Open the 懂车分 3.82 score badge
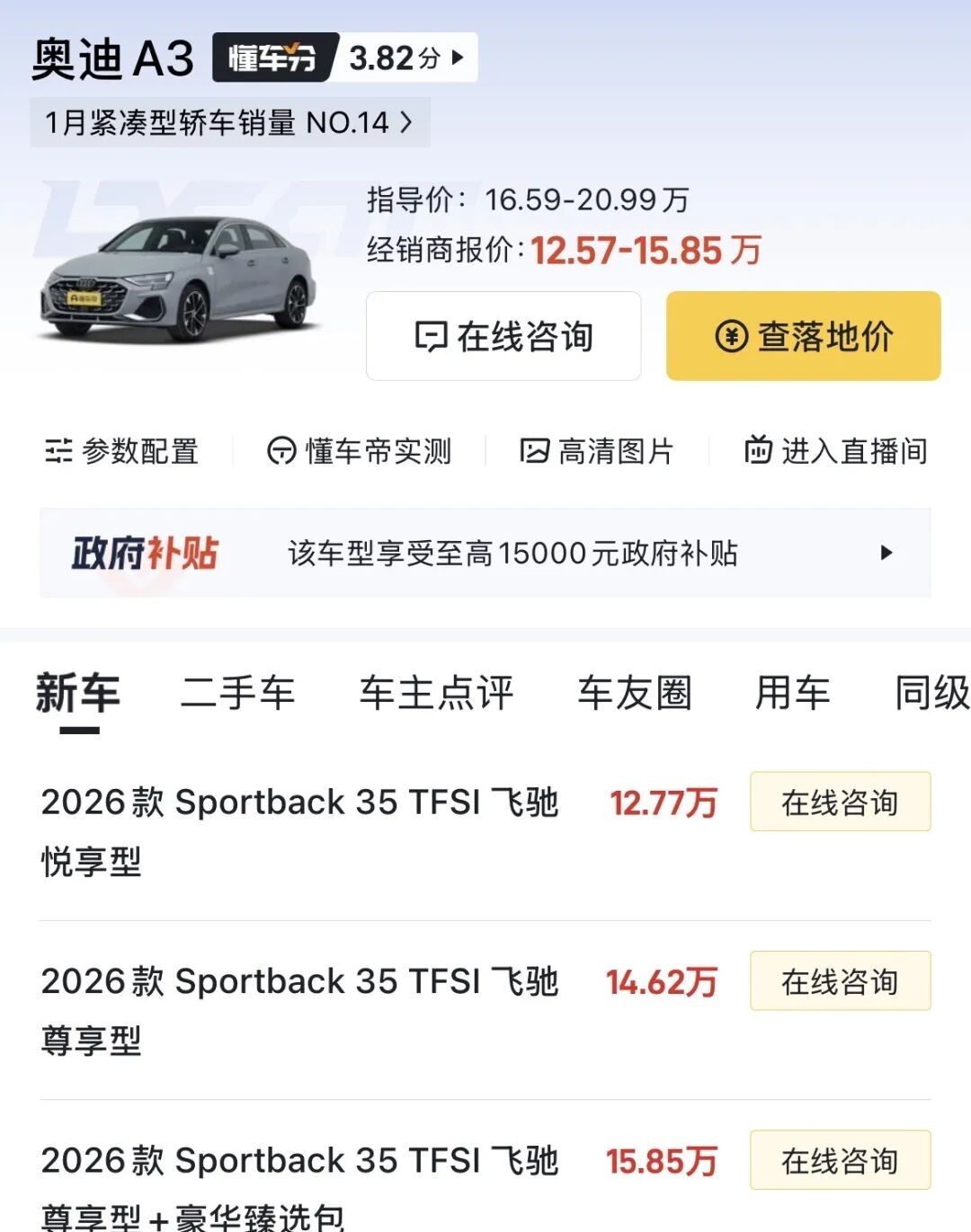Image resolution: width=971 pixels, height=1232 pixels. 344,58
